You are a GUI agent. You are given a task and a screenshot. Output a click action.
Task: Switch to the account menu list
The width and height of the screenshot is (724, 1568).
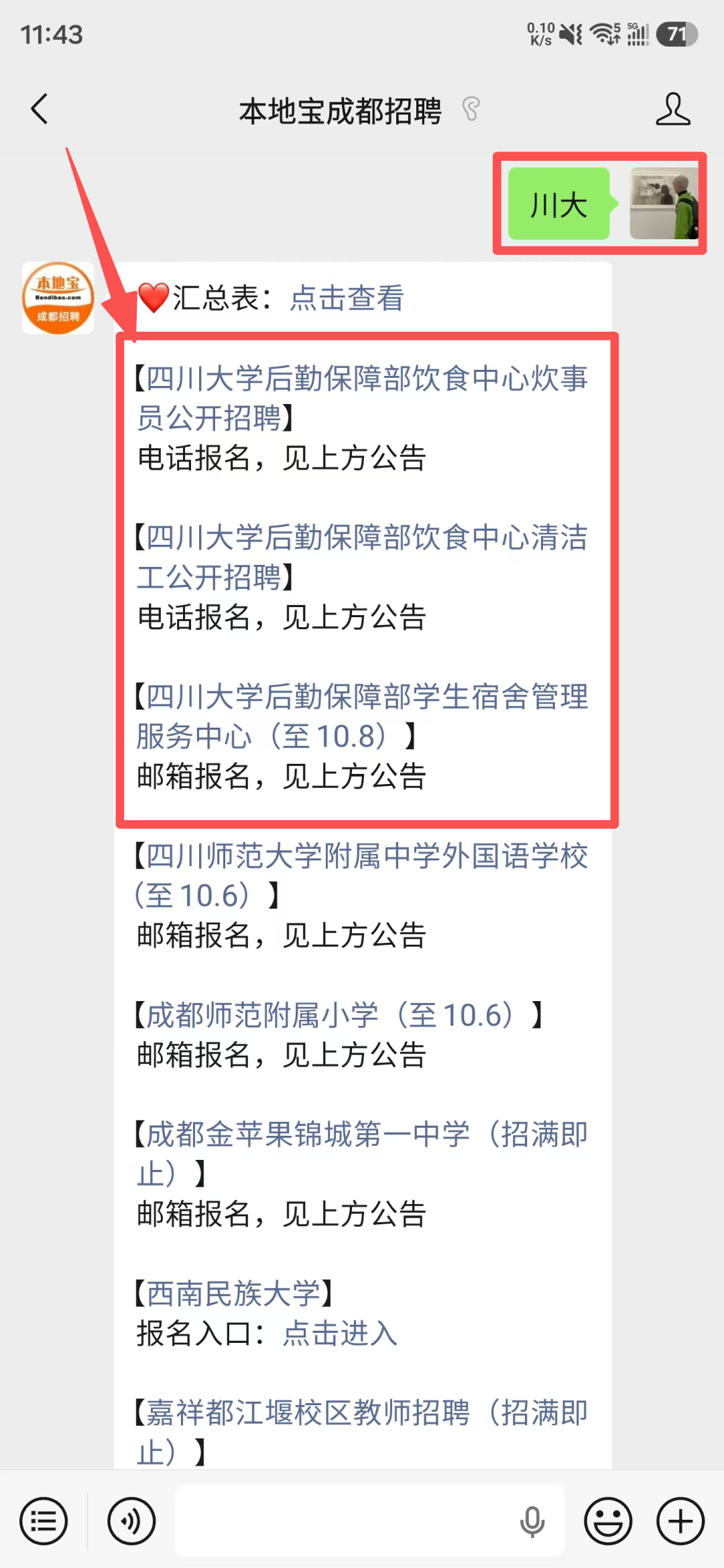[x=44, y=1521]
